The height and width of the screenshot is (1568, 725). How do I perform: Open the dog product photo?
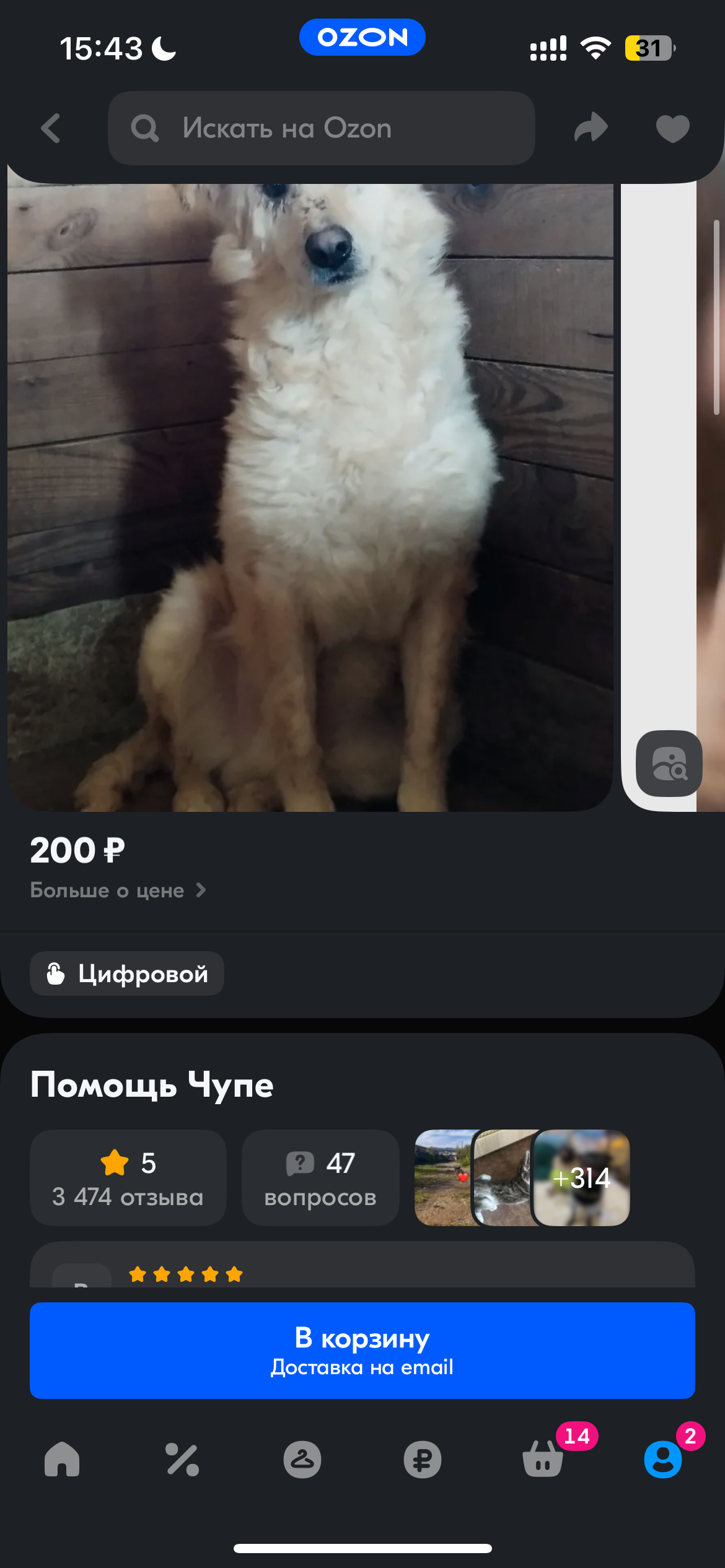pyautogui.click(x=310, y=495)
